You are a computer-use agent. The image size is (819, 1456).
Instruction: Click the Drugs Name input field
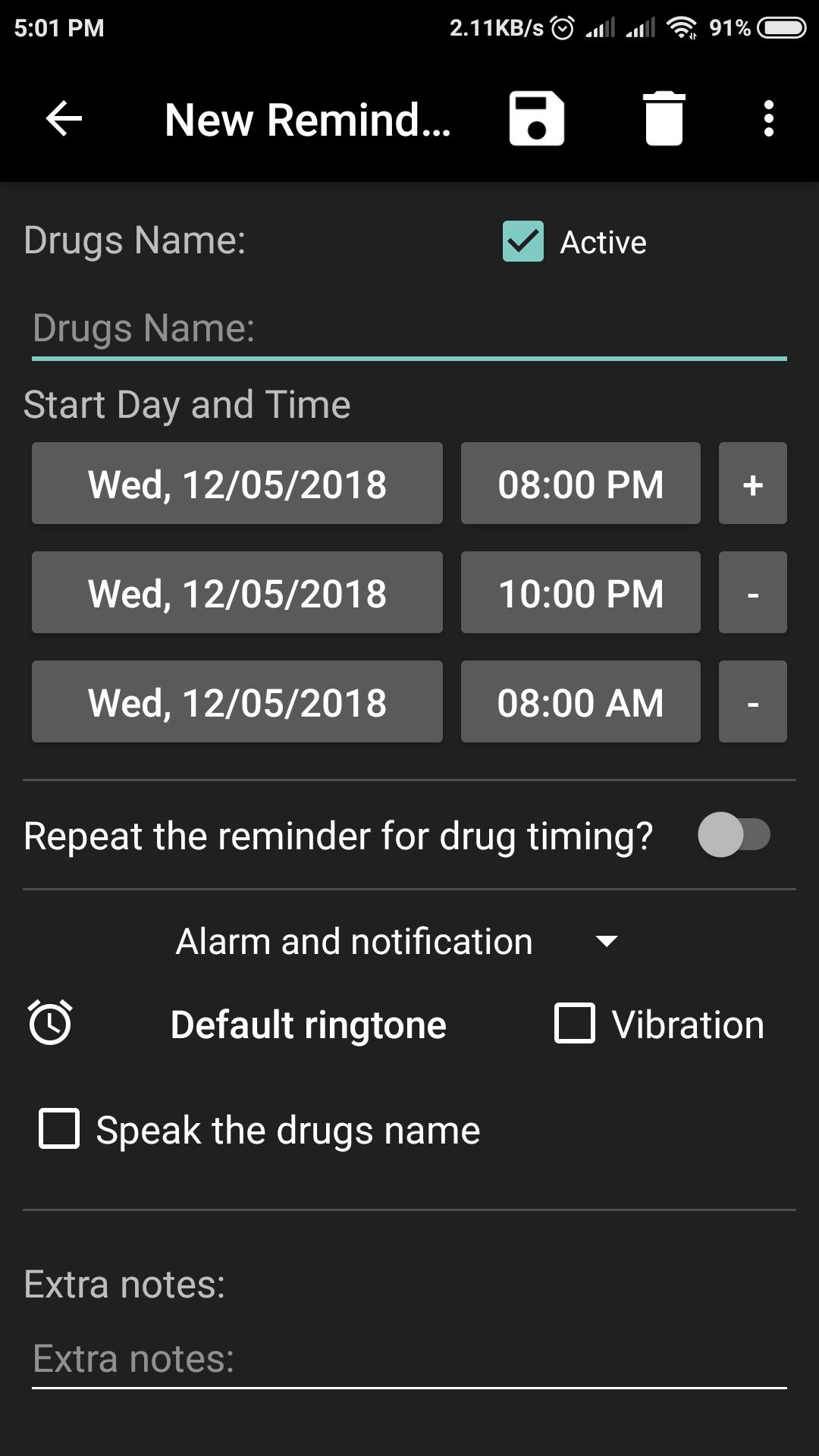click(409, 328)
